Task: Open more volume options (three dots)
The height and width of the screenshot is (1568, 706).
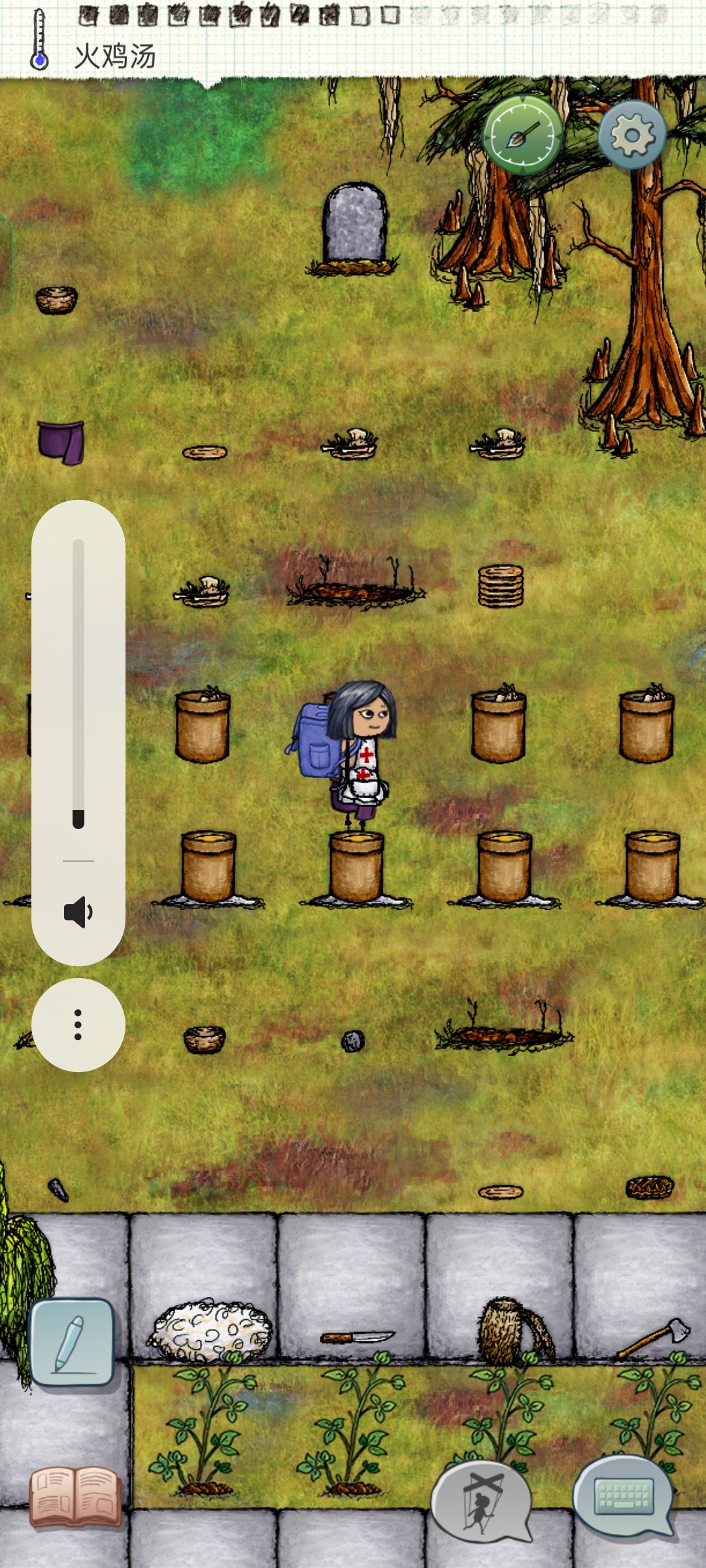Action: pos(78,1024)
